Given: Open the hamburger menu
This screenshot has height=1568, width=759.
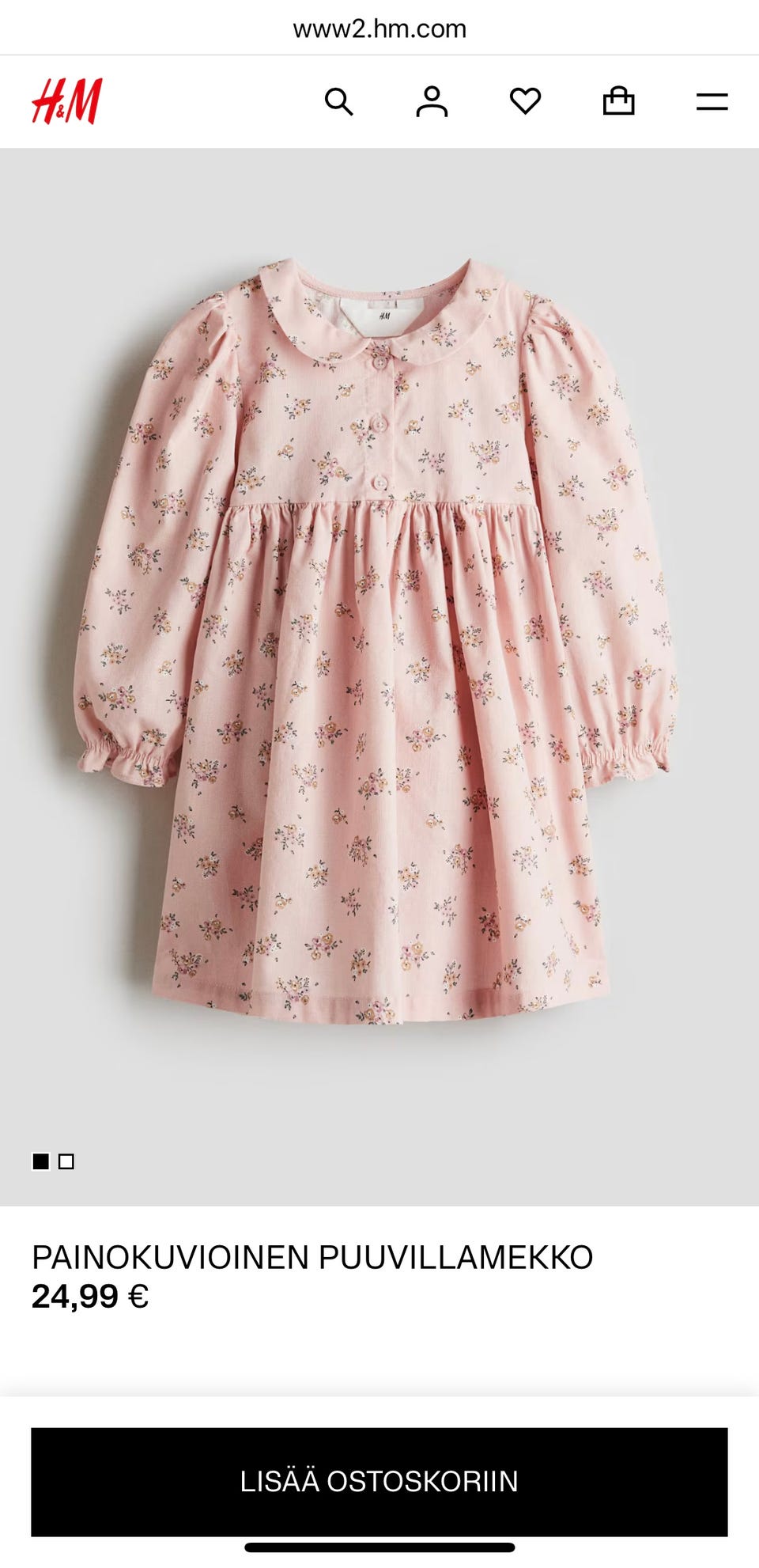Looking at the screenshot, I should (x=712, y=101).
